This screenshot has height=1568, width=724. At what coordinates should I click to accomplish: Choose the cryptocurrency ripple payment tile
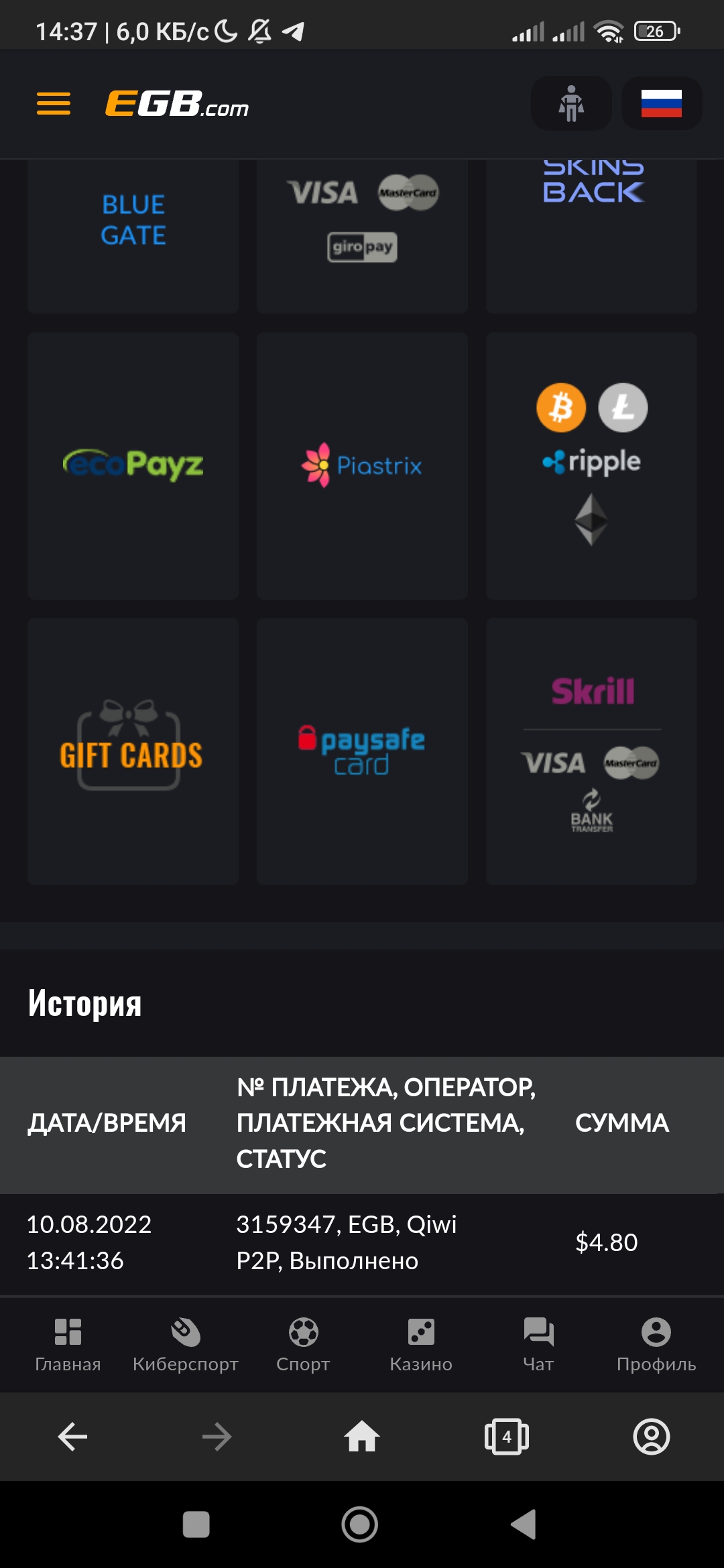click(x=591, y=466)
